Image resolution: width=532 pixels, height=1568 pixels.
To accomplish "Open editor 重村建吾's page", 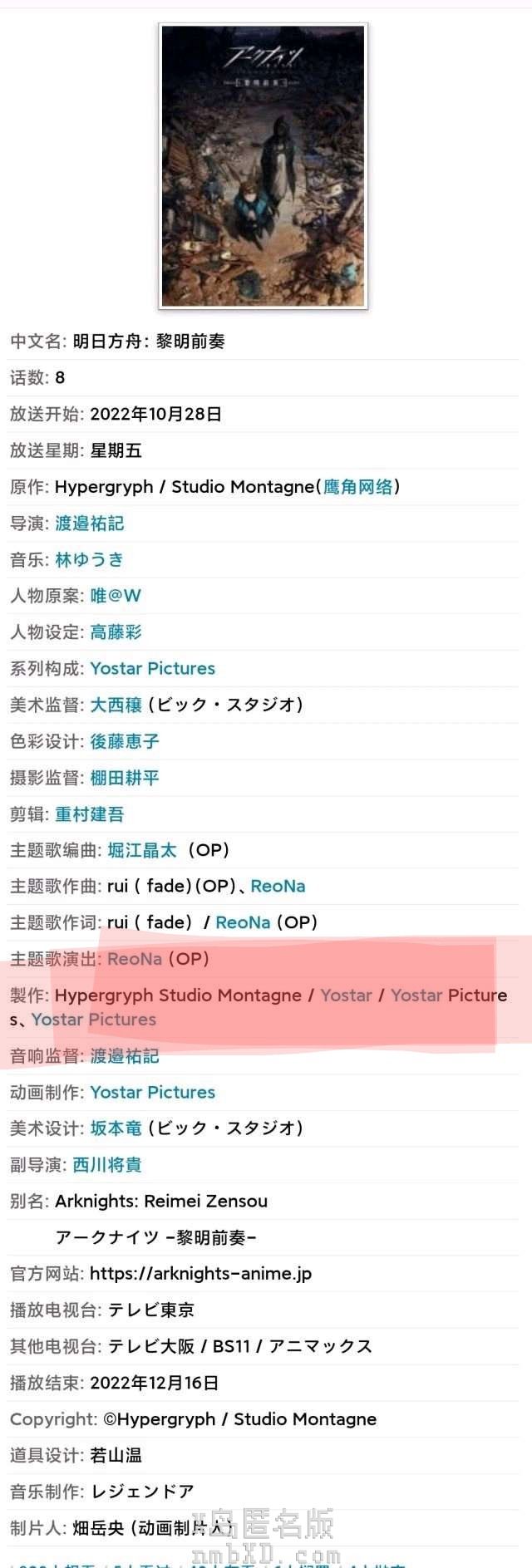I will [x=89, y=814].
